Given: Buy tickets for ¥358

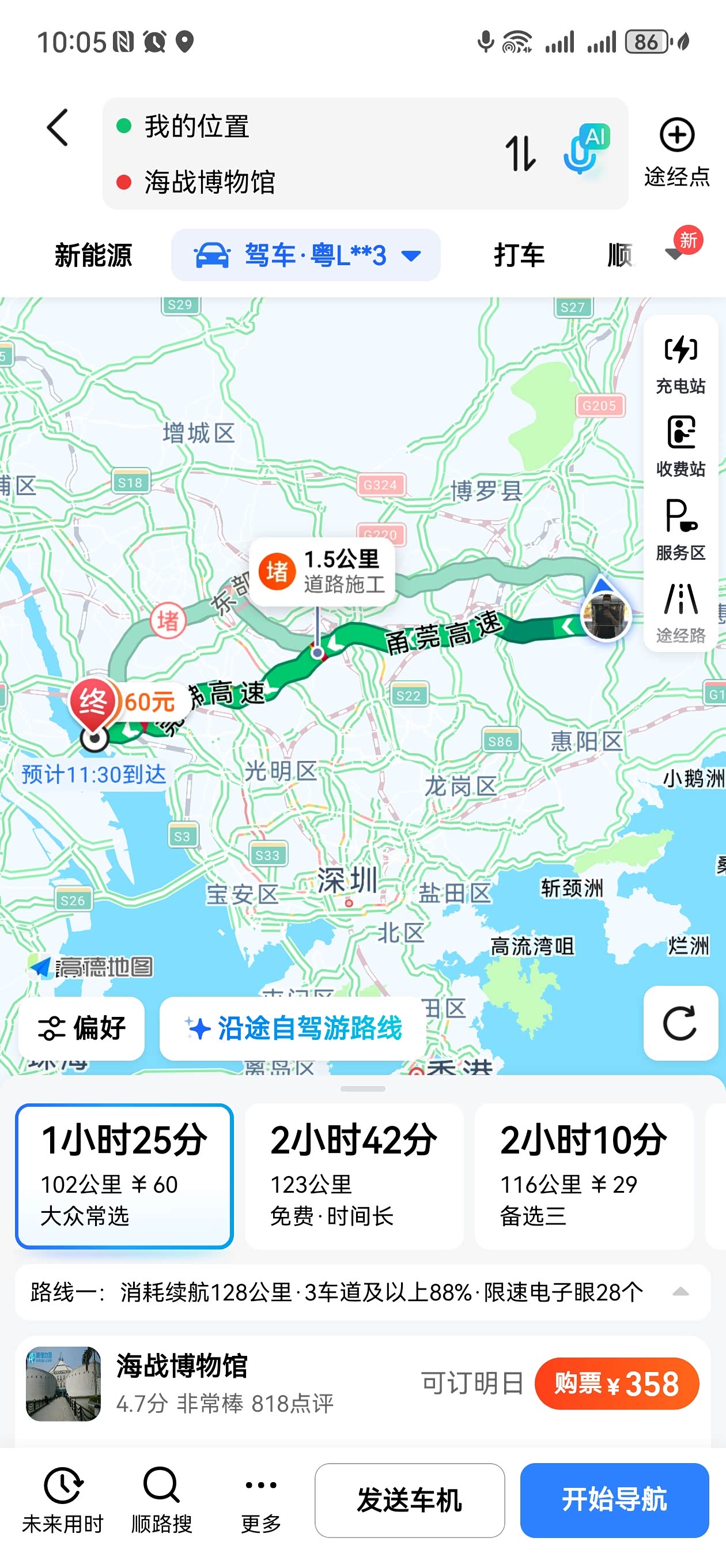Looking at the screenshot, I should pos(617,1384).
